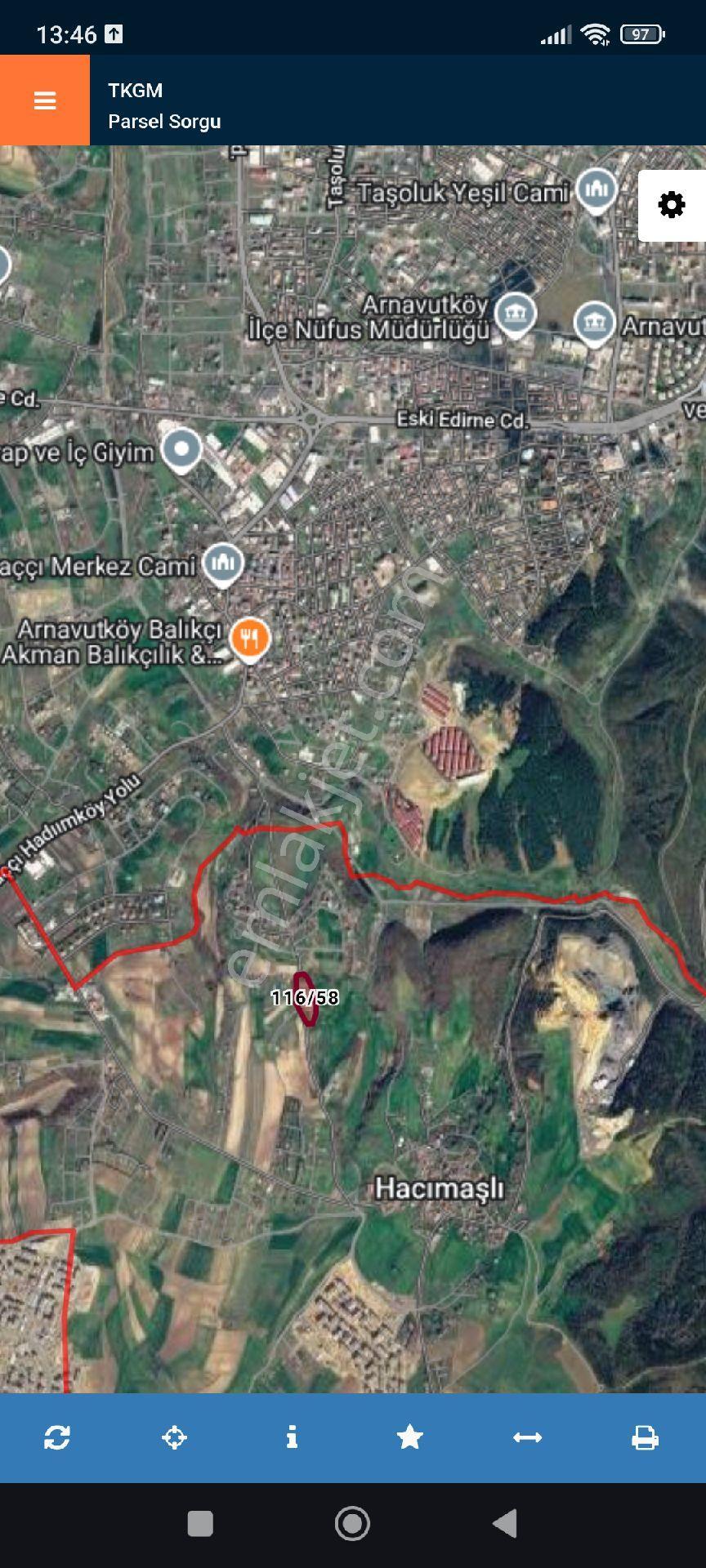Open Arnavutköy İlçe Nüfus Müdürlüğü marker
The width and height of the screenshot is (706, 1568).
tap(515, 316)
